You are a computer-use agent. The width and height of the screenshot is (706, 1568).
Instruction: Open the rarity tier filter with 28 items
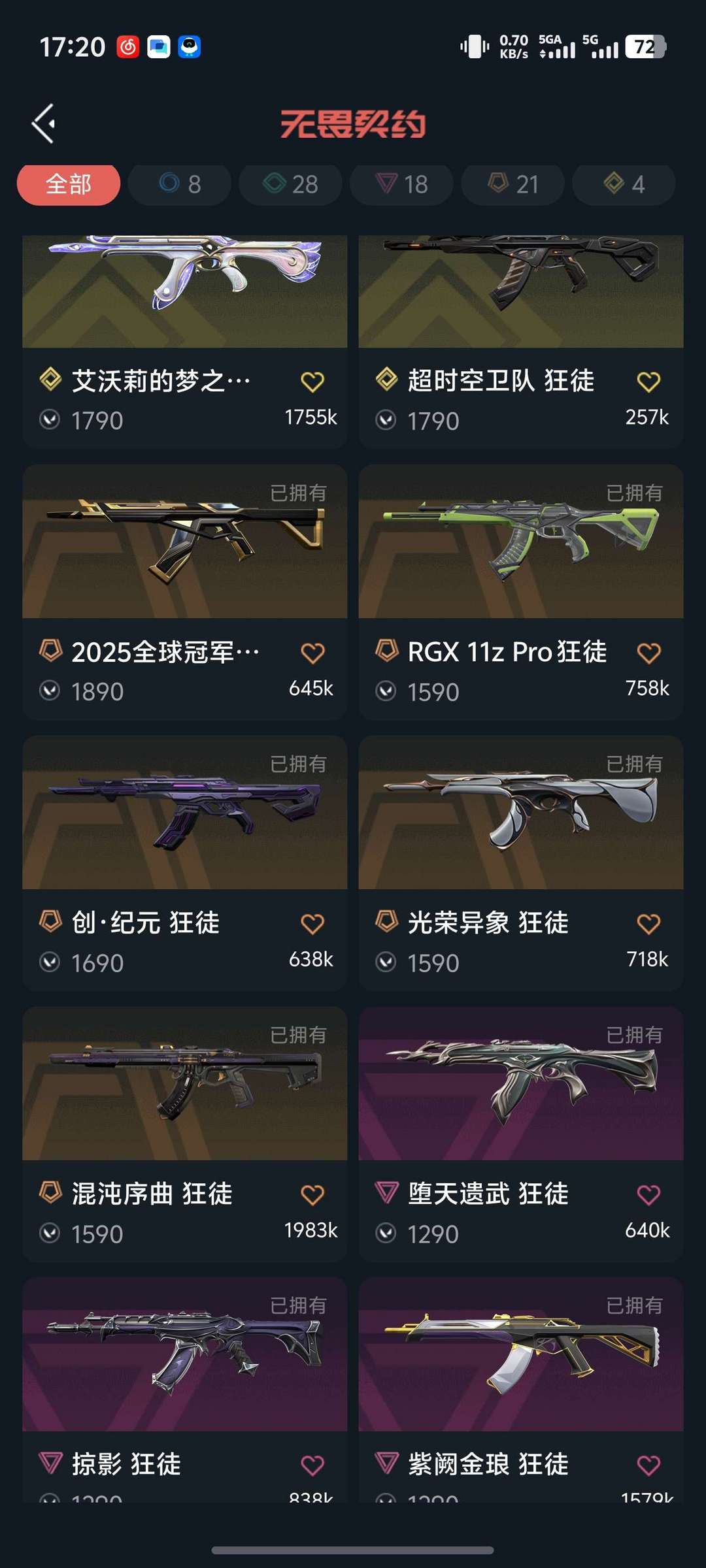pos(290,184)
